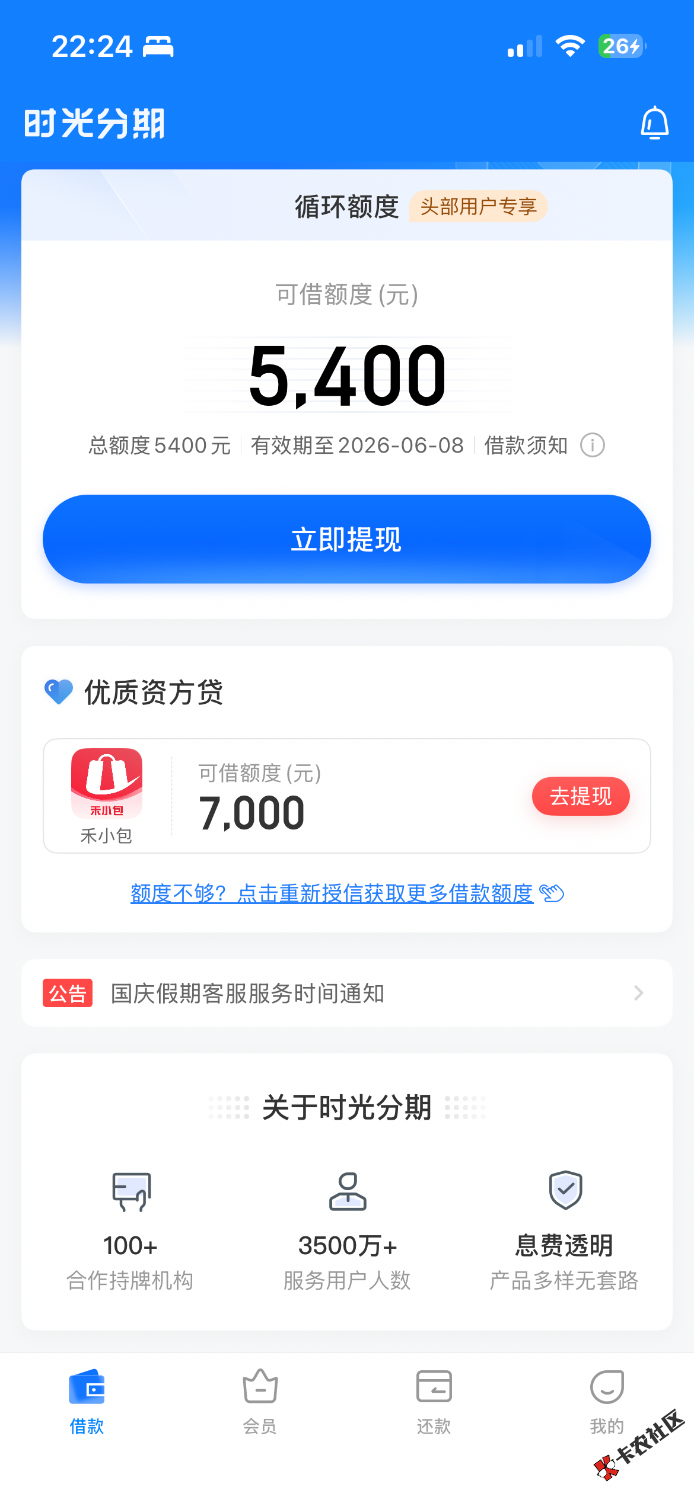This screenshot has width=694, height=1500.
Task: Switch to the 会员 tab
Action: pyautogui.click(x=260, y=1402)
